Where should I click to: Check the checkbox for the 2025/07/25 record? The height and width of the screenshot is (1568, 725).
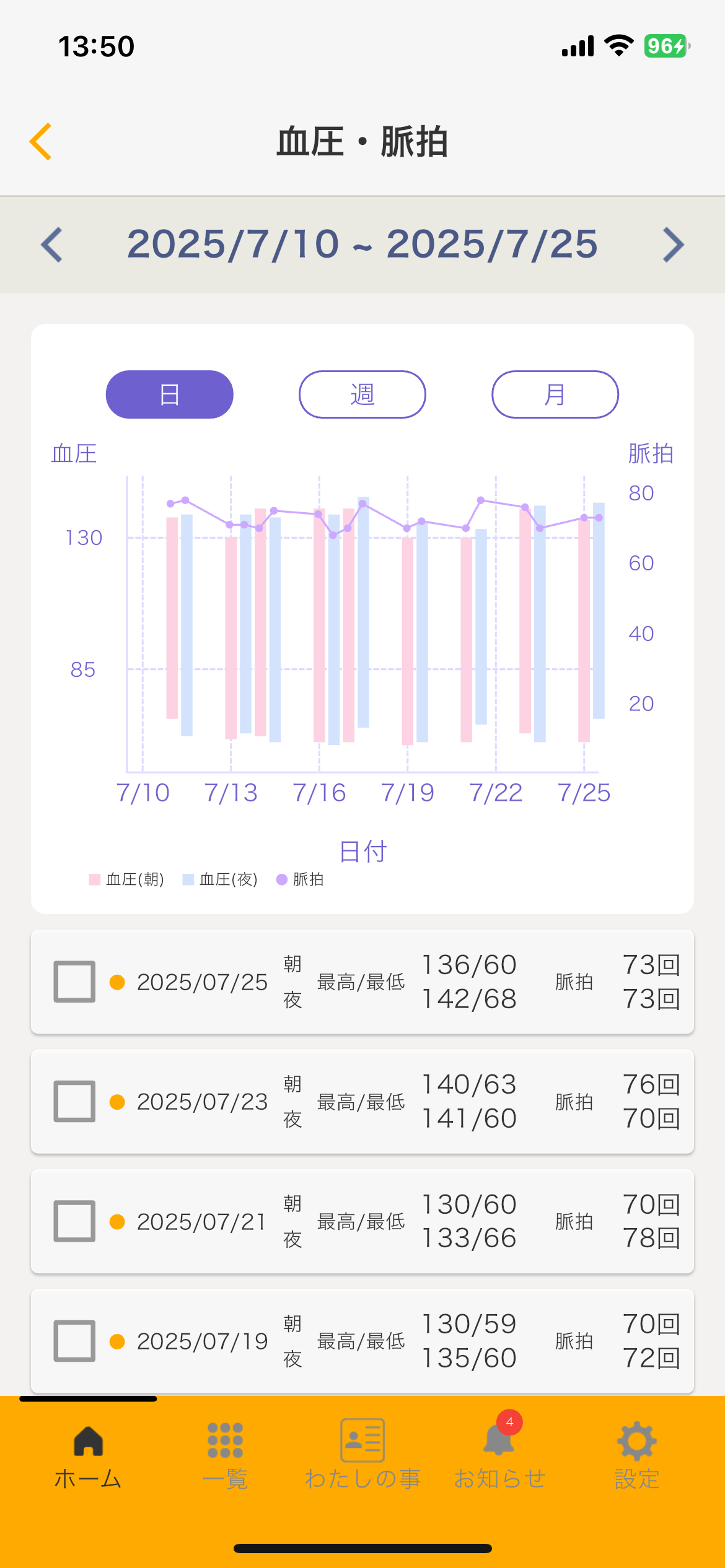(73, 982)
